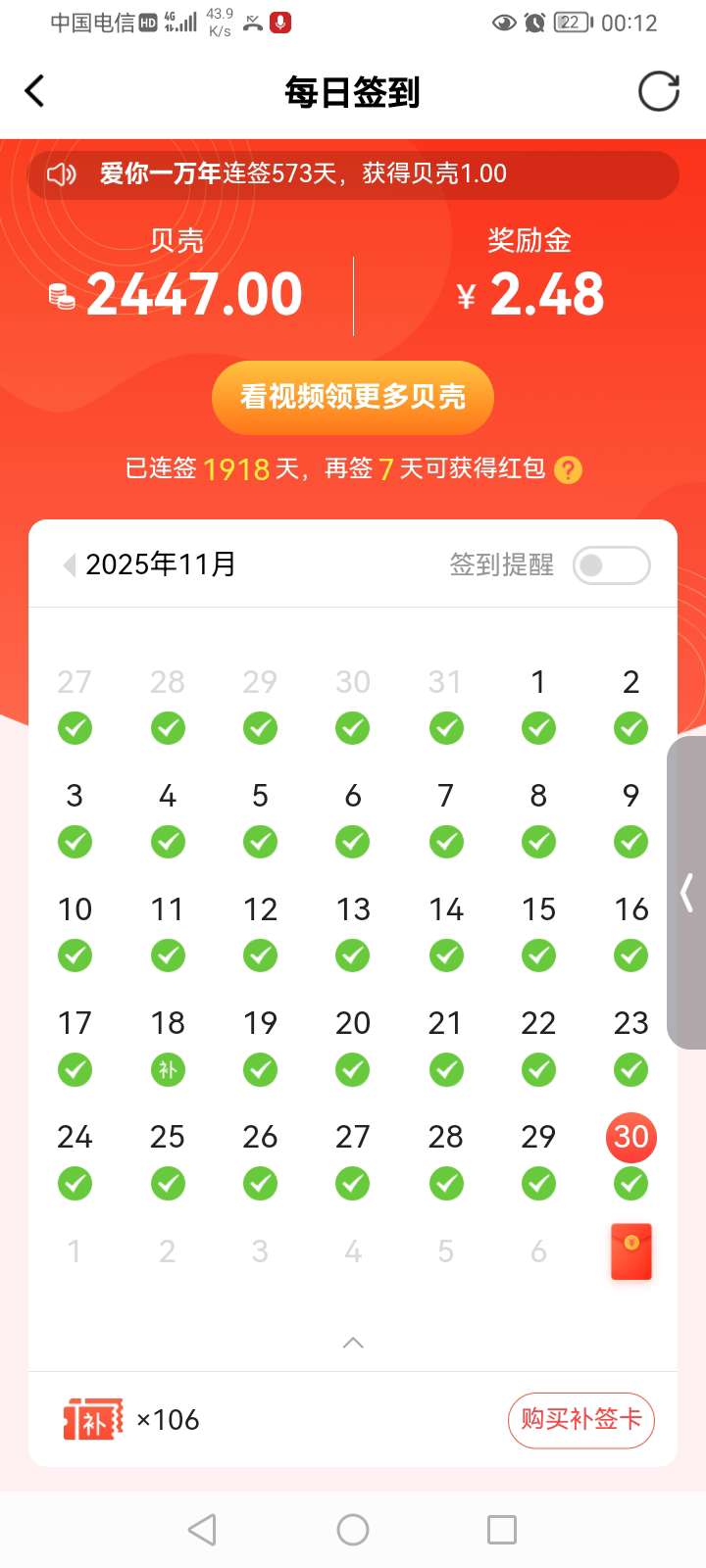The image size is (706, 1568).
Task: Tap the 补签 card icon showing ×106
Action: [x=94, y=1419]
